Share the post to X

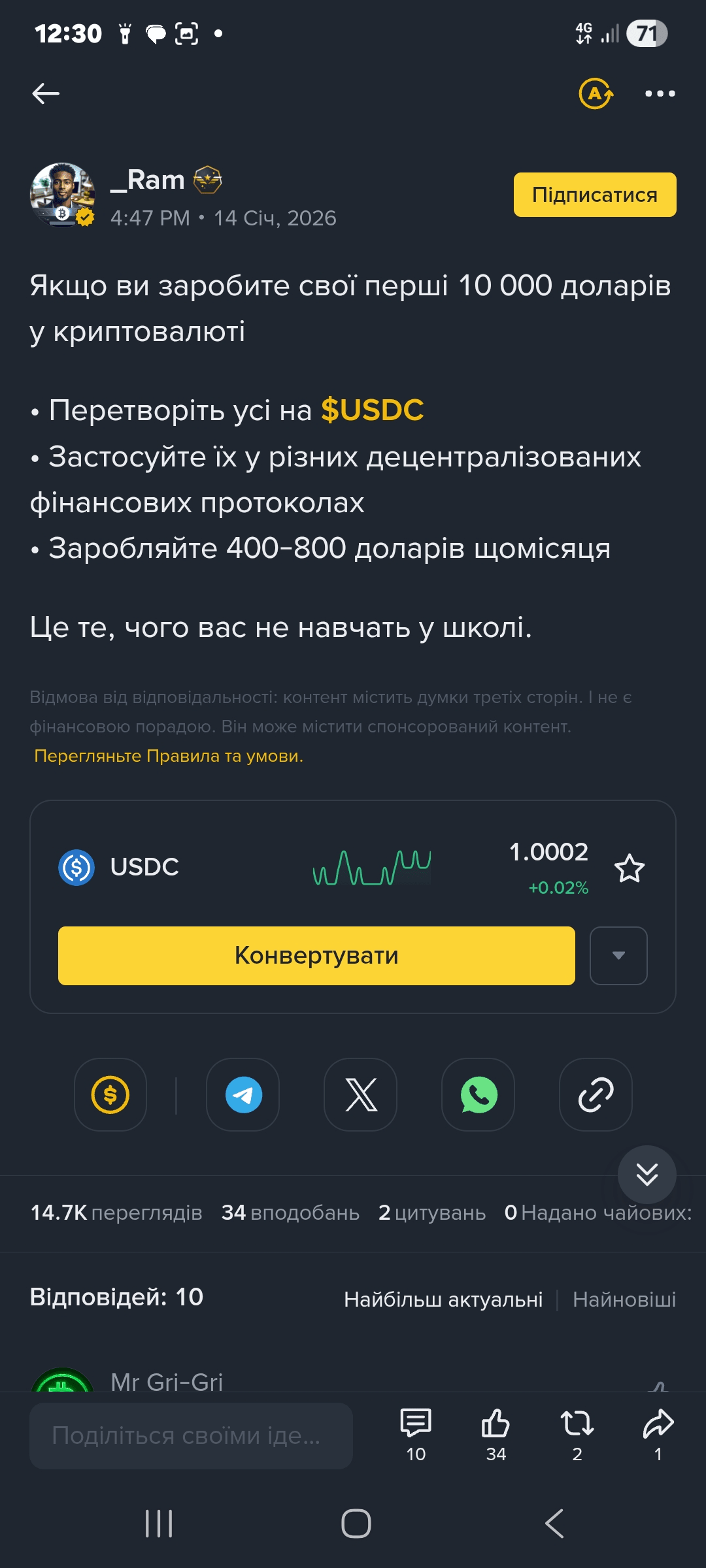click(x=361, y=1094)
